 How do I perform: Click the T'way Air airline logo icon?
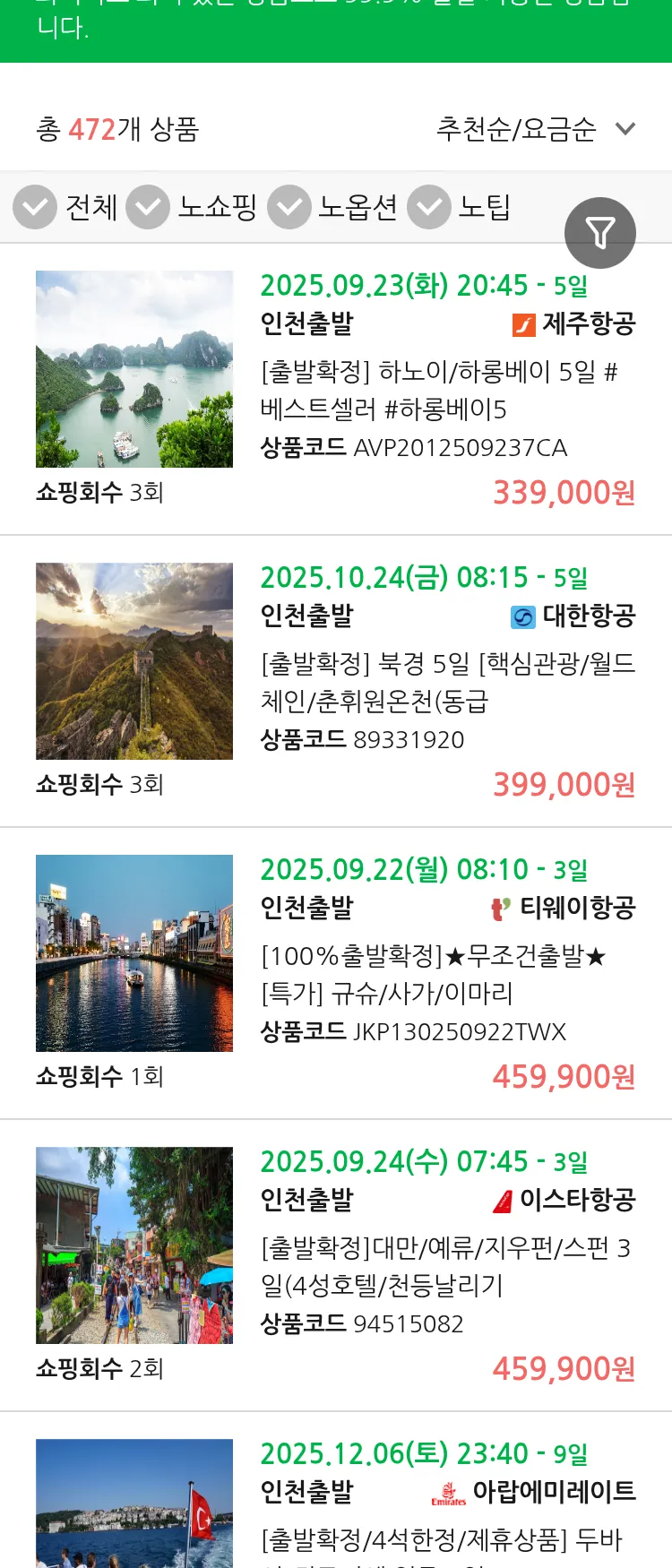pyautogui.click(x=499, y=908)
